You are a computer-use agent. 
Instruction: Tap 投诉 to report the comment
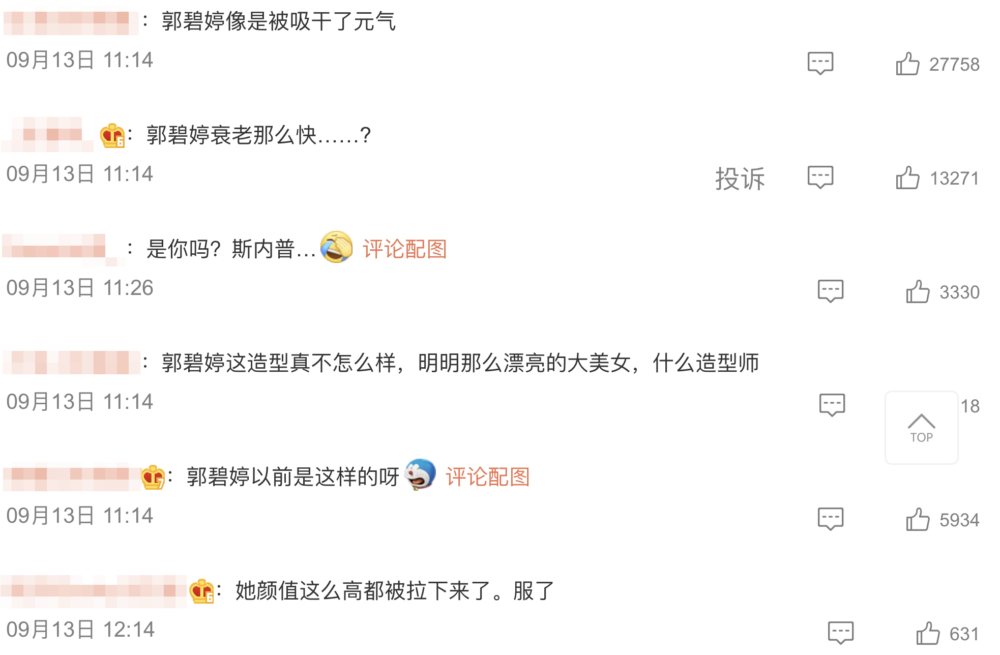click(740, 179)
